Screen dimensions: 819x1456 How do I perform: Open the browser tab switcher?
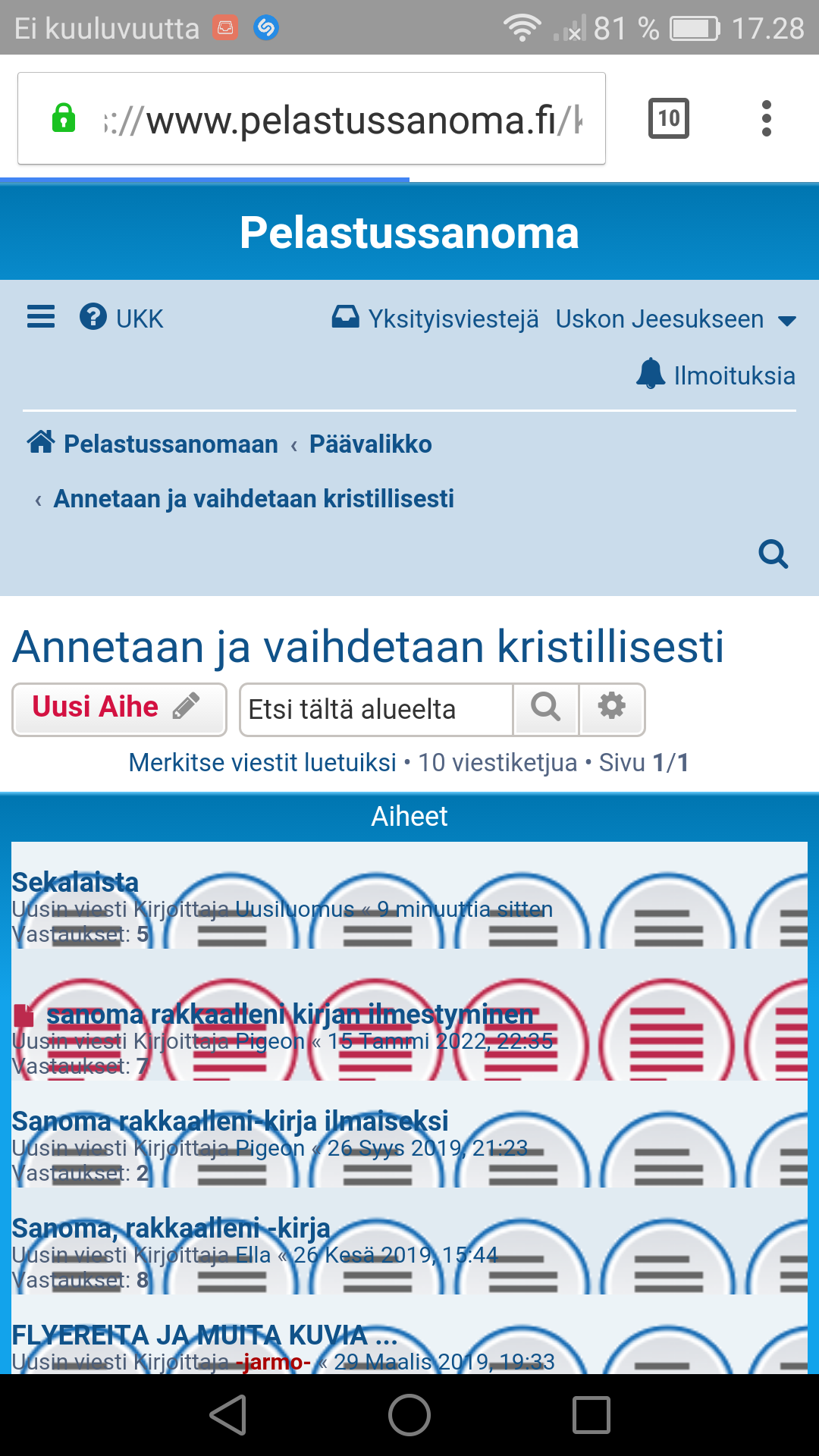pyautogui.click(x=668, y=118)
